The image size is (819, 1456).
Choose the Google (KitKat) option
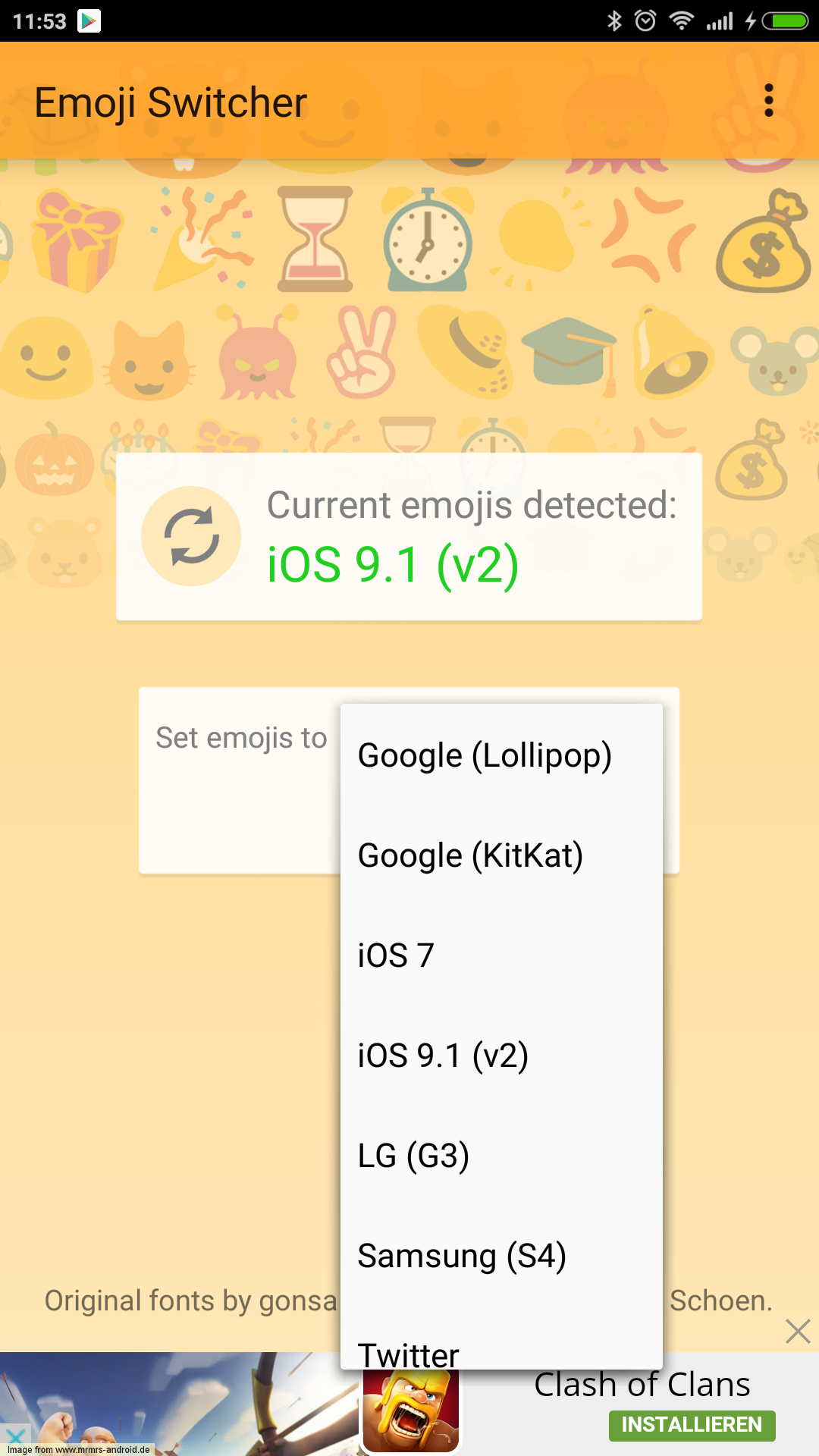coord(501,855)
